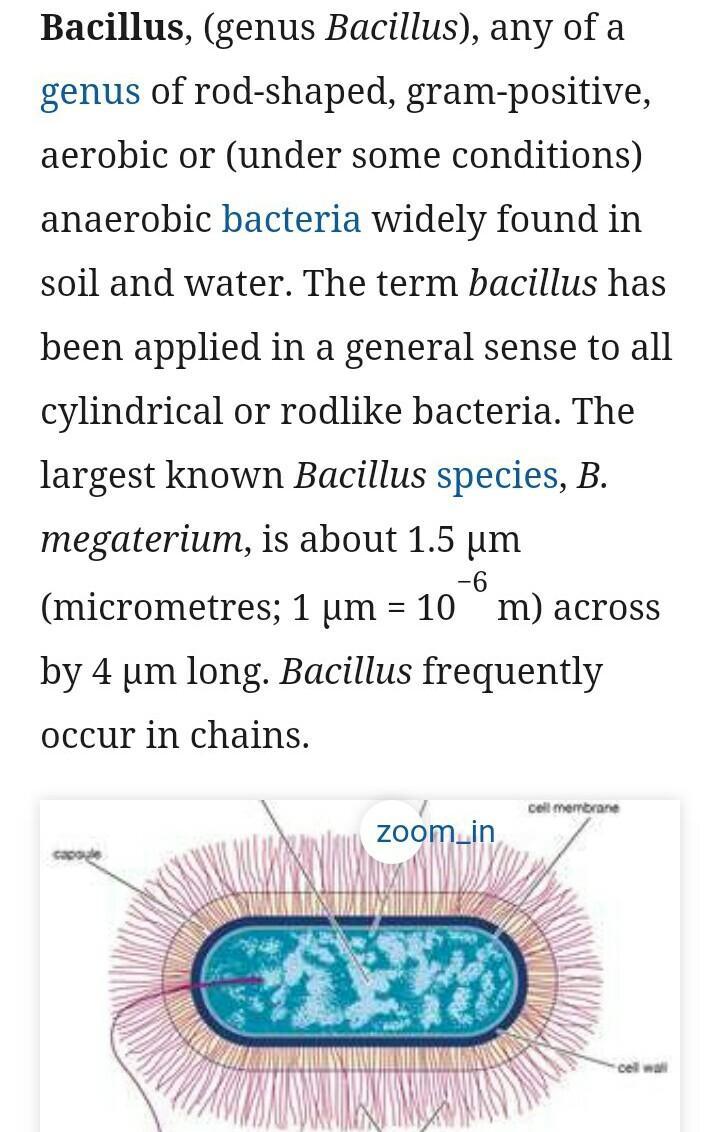Follow the 'bacteria' link
The width and height of the screenshot is (720, 1132).
coord(290,219)
